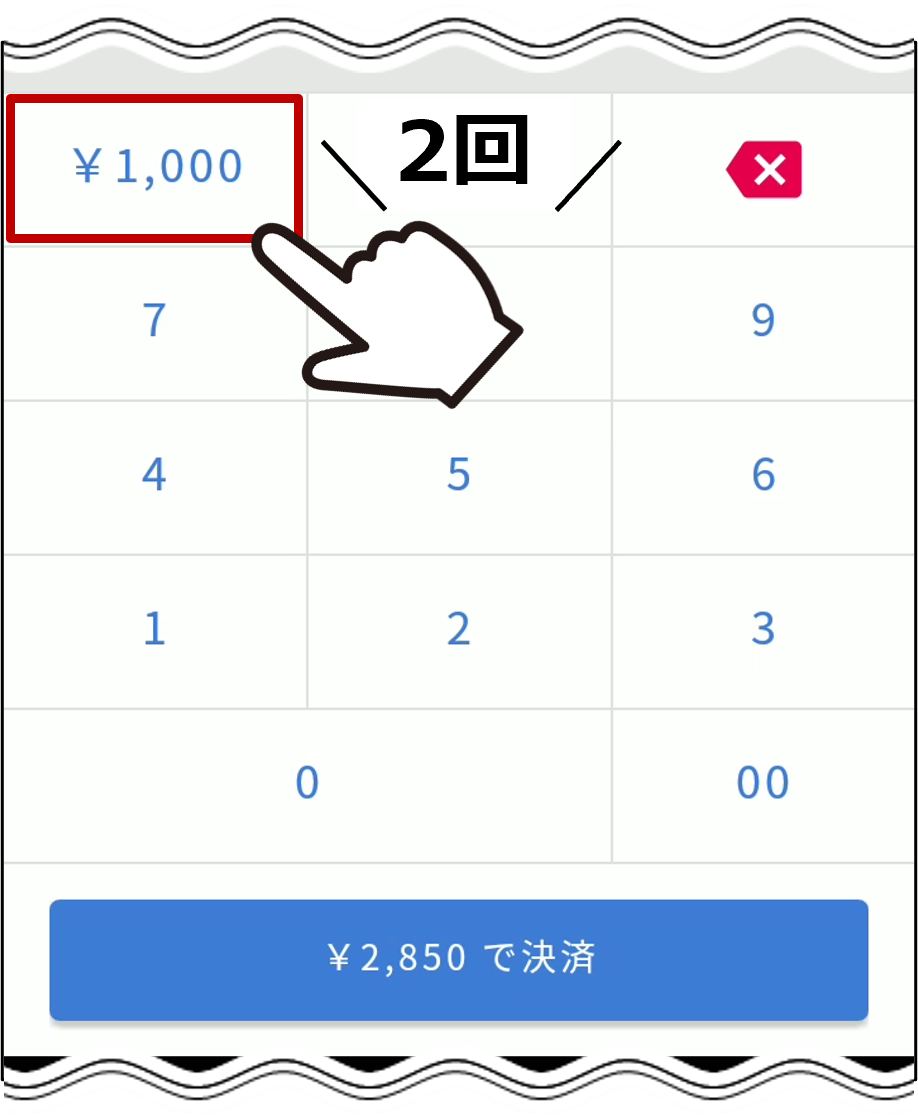Tap number 5 on the keypad
This screenshot has width=918, height=1115.
[459, 475]
